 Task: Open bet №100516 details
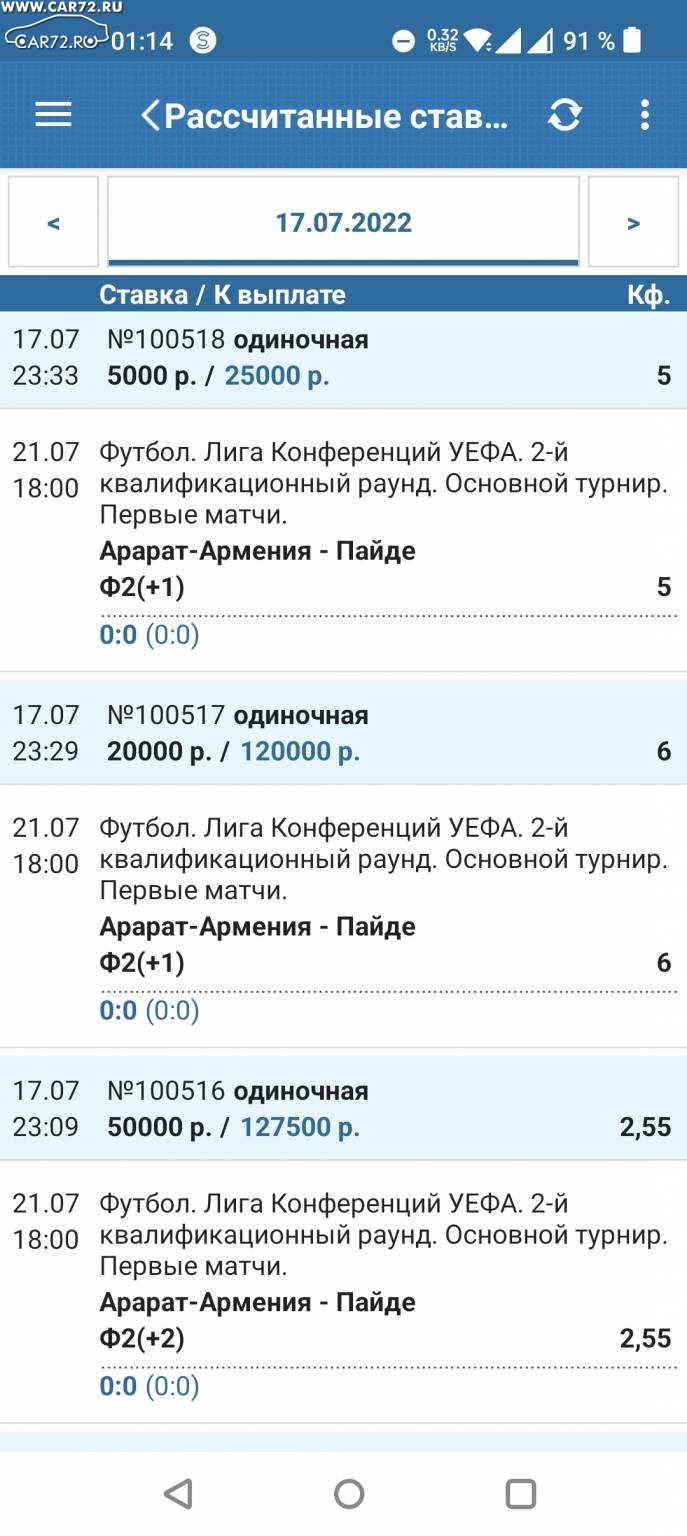pyautogui.click(x=343, y=1109)
